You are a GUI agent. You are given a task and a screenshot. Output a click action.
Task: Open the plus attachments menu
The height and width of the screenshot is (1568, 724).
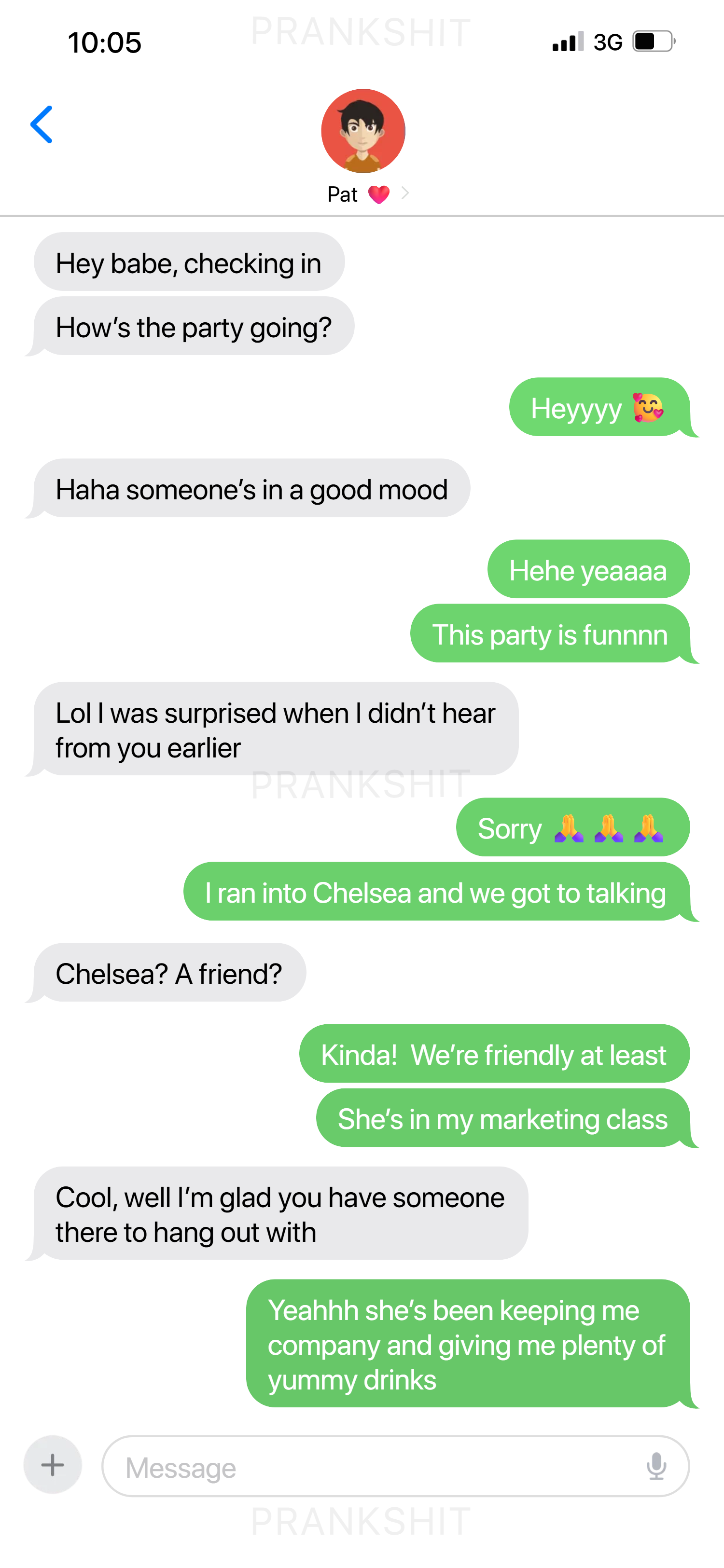53,1465
